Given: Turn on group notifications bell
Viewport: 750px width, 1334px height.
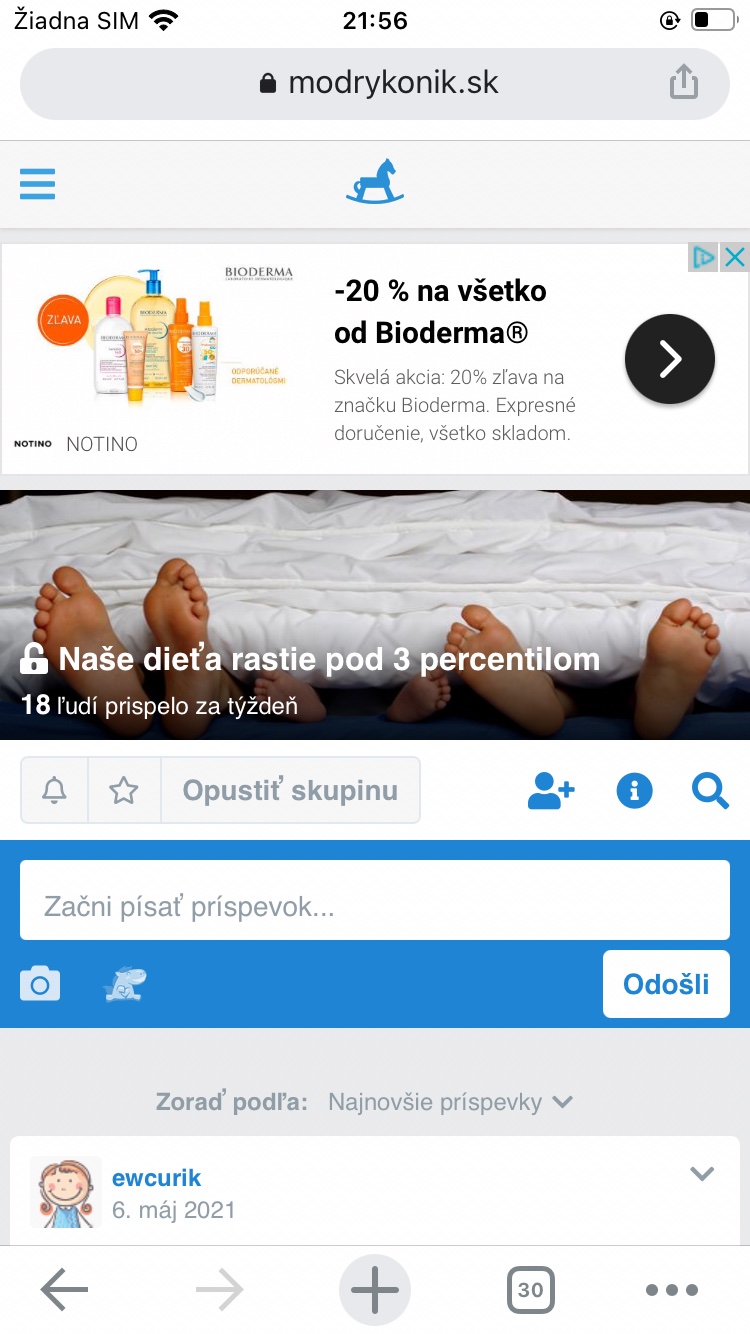Looking at the screenshot, I should click(x=55, y=791).
